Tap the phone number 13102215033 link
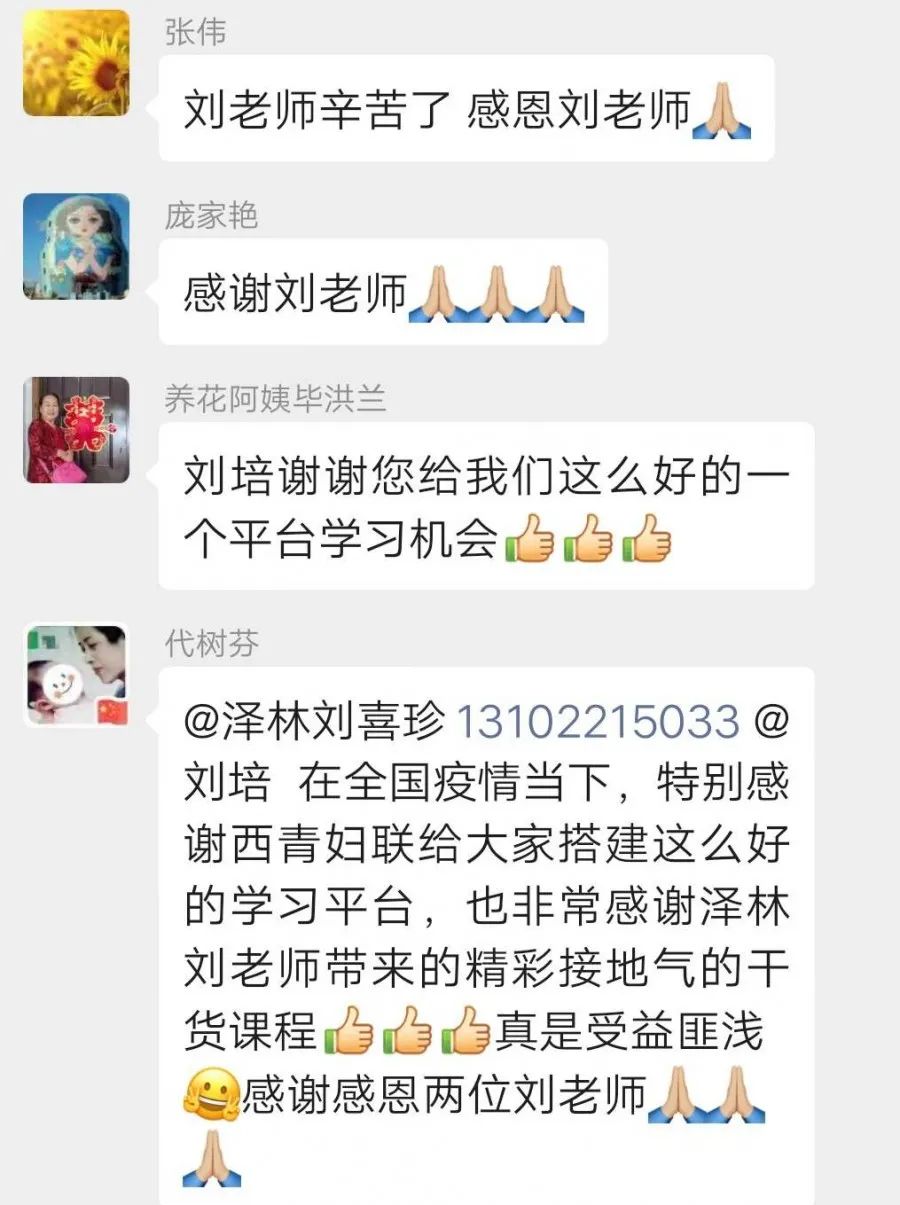 (x=597, y=721)
